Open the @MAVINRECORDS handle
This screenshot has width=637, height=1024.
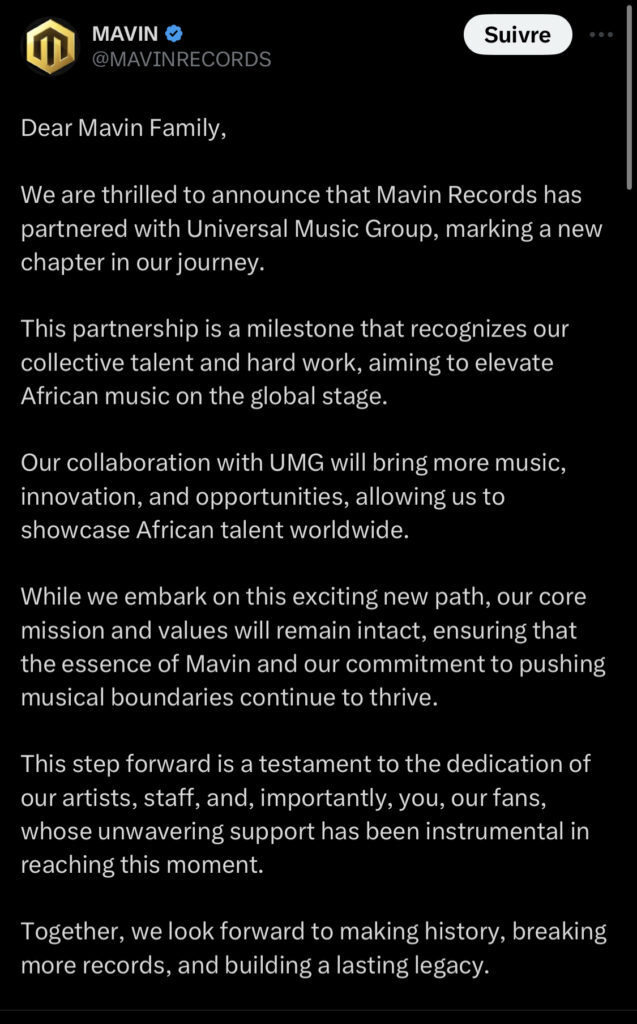point(182,59)
